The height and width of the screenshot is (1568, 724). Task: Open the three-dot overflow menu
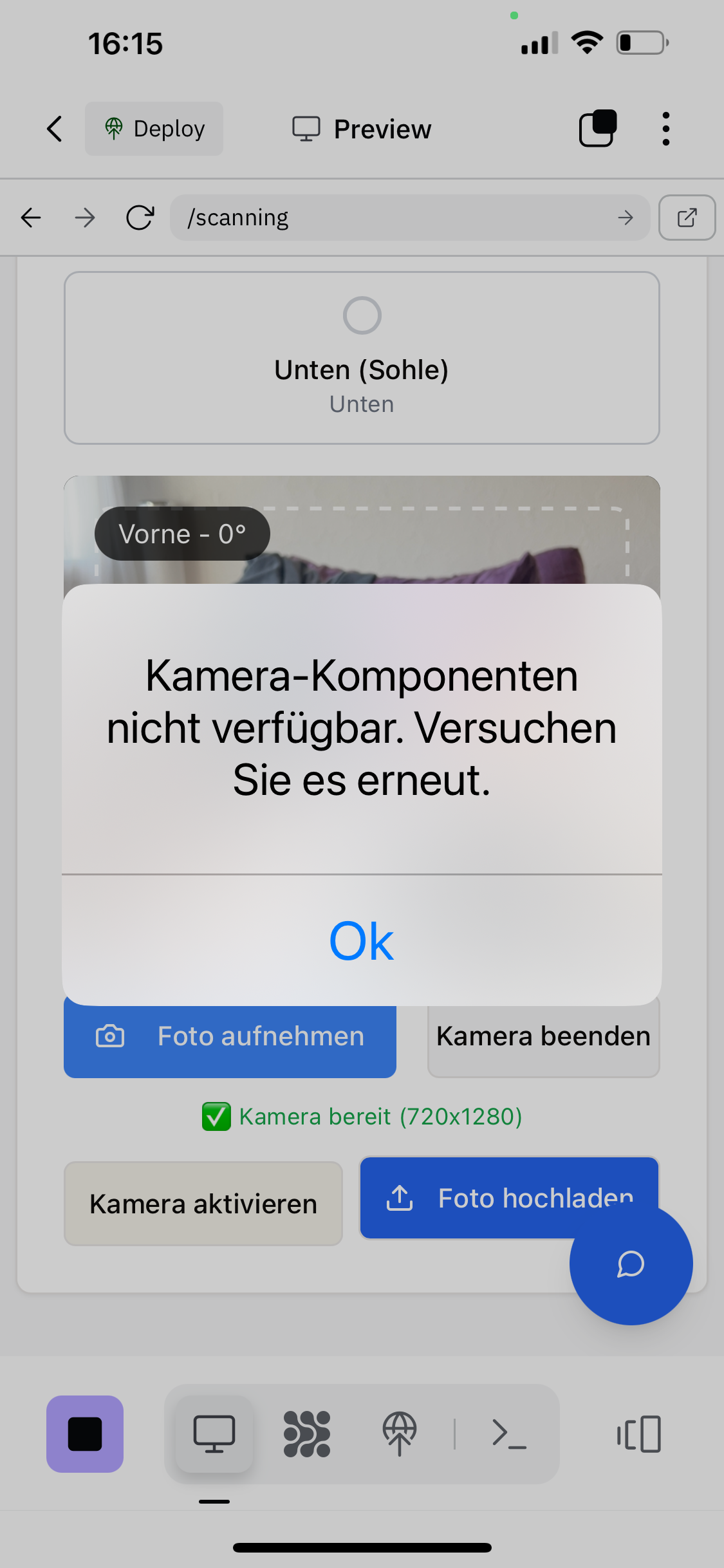pos(665,129)
